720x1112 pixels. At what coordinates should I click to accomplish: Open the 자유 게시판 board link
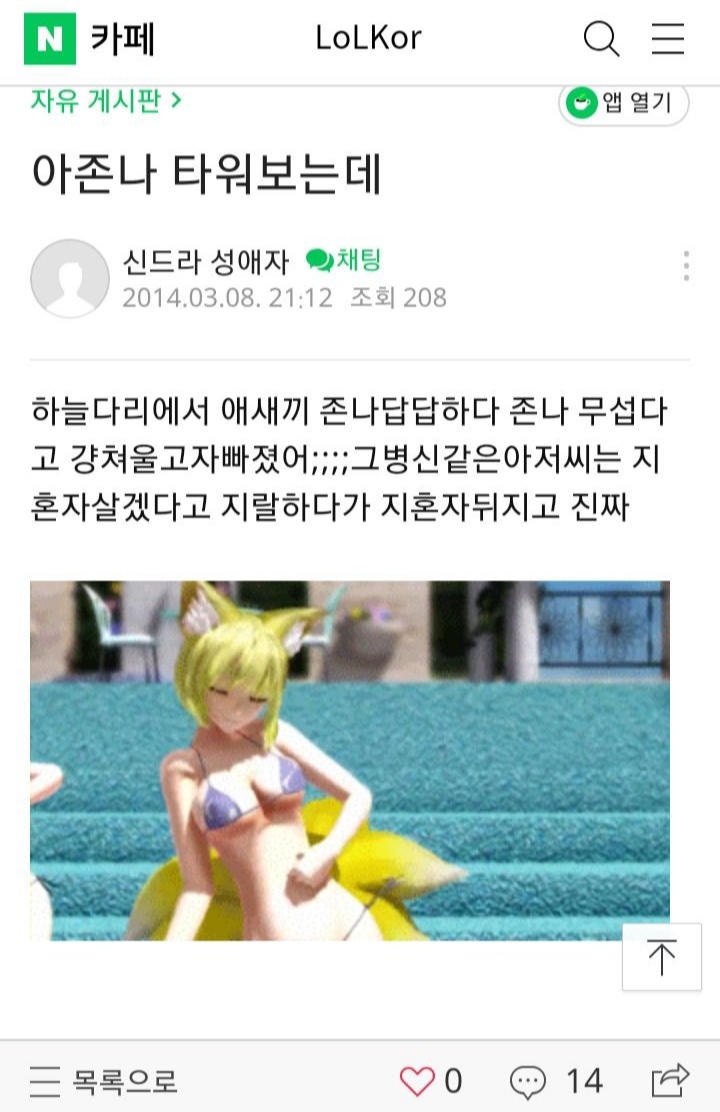(105, 101)
